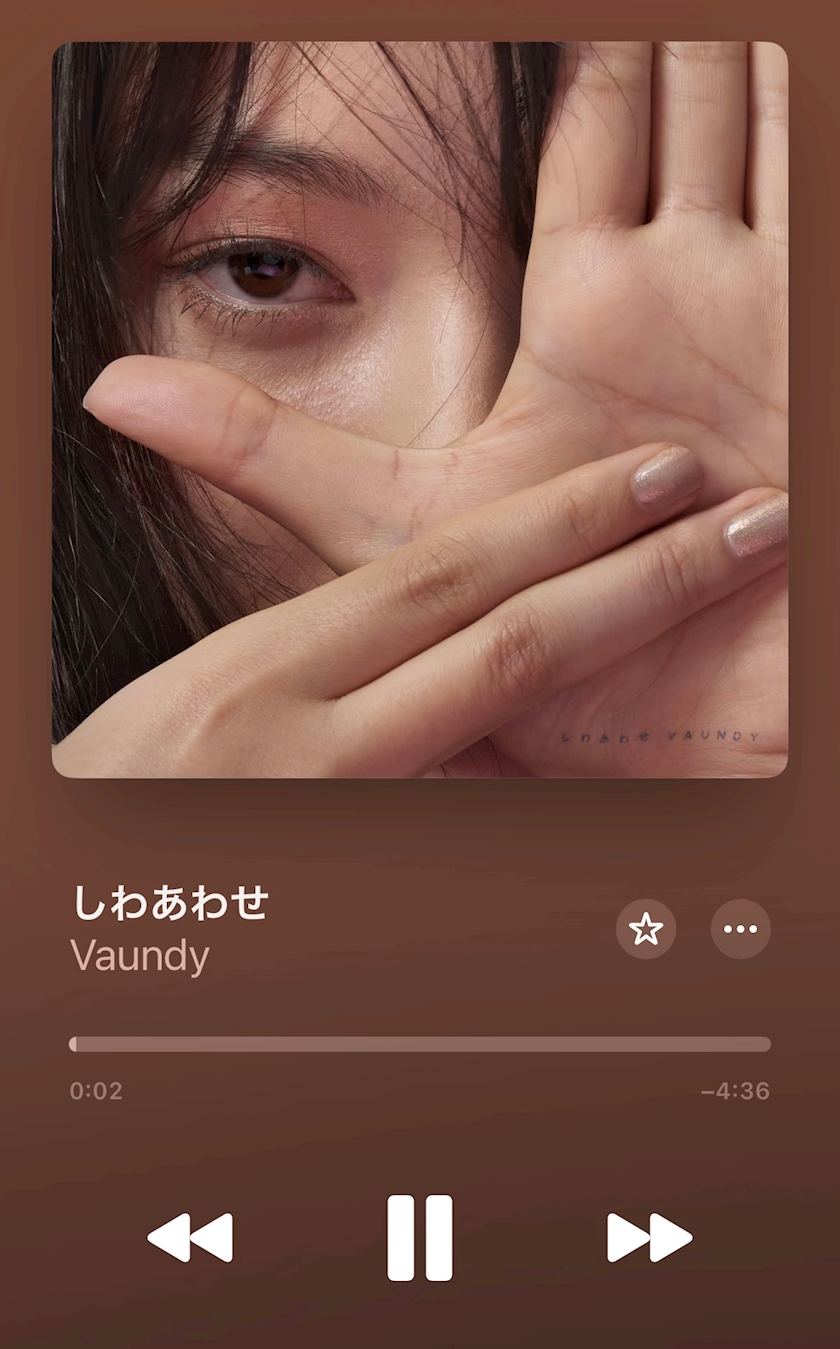Skip to the next track
The image size is (840, 1349).
649,1238
